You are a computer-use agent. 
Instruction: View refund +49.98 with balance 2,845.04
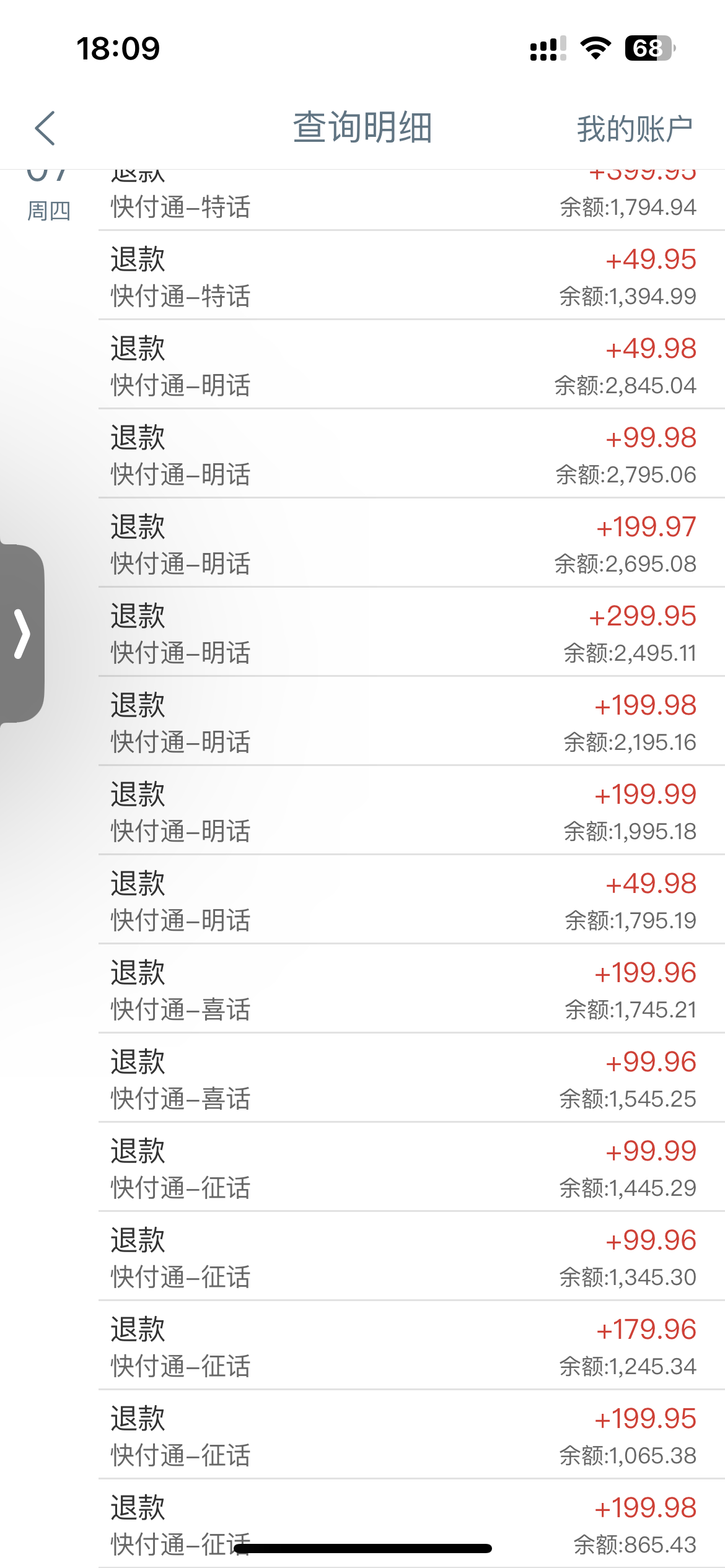pyautogui.click(x=403, y=365)
